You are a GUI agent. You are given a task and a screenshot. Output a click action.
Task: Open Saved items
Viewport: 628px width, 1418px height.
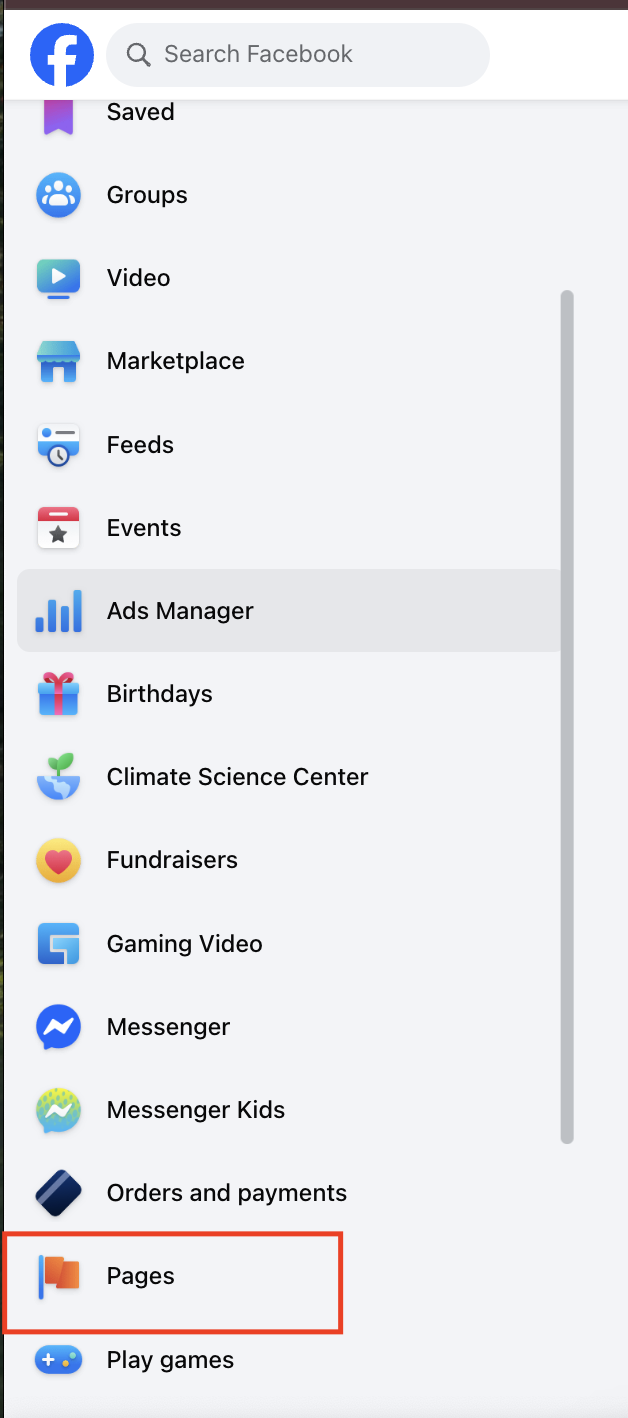coord(140,112)
